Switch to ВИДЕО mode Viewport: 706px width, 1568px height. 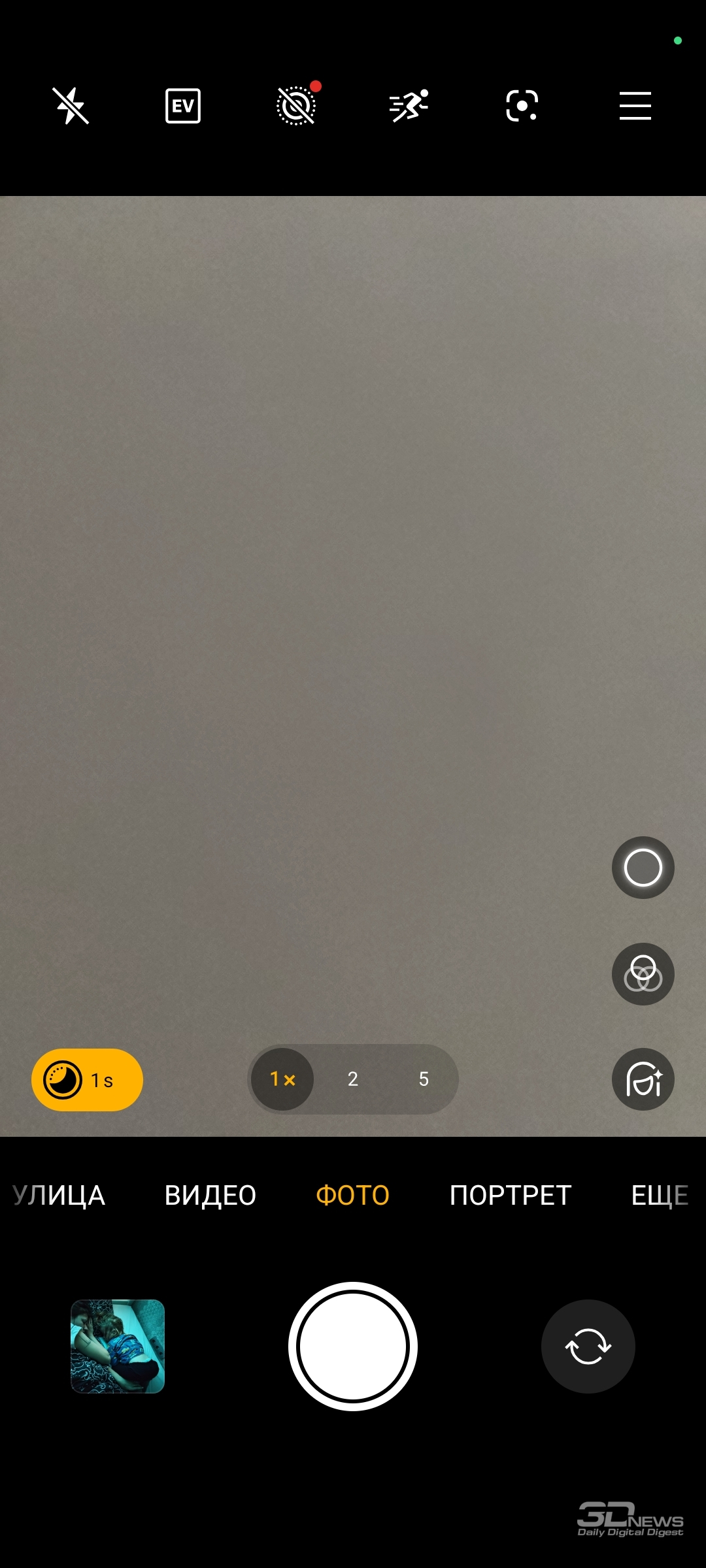pos(210,1196)
